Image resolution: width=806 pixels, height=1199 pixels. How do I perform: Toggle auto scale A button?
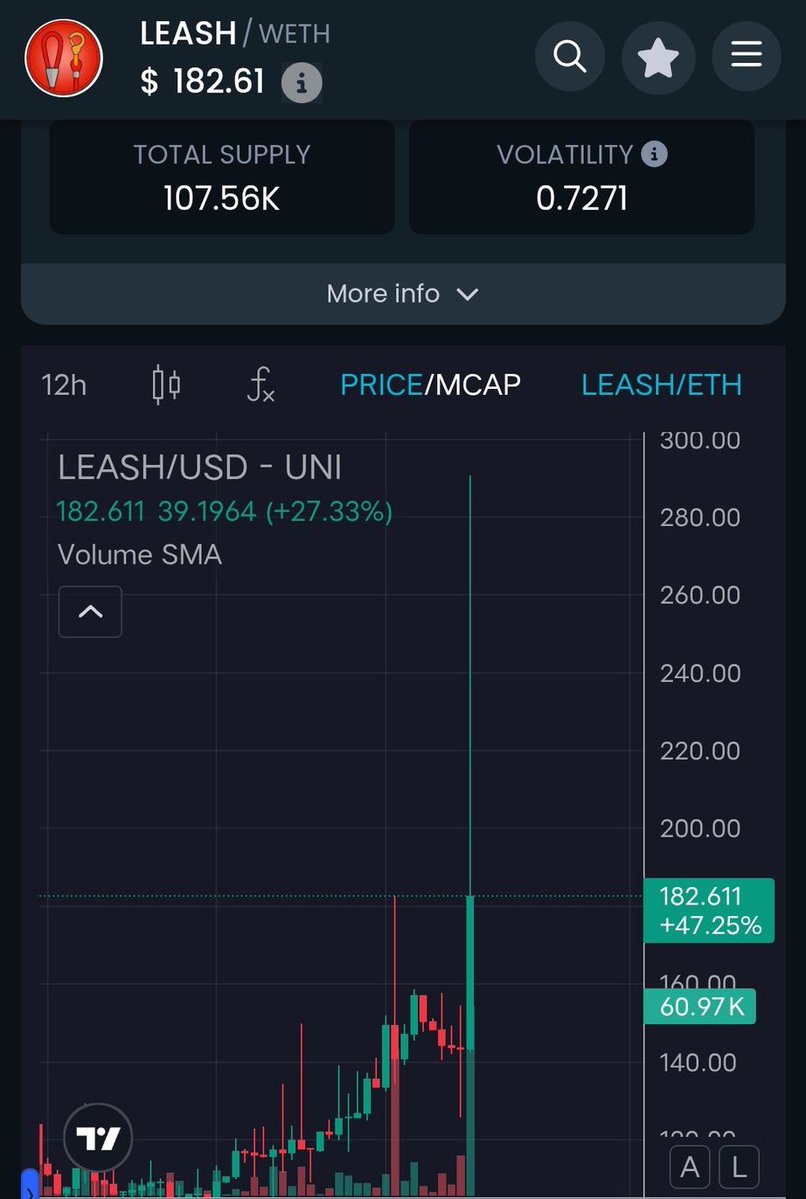(690, 1167)
